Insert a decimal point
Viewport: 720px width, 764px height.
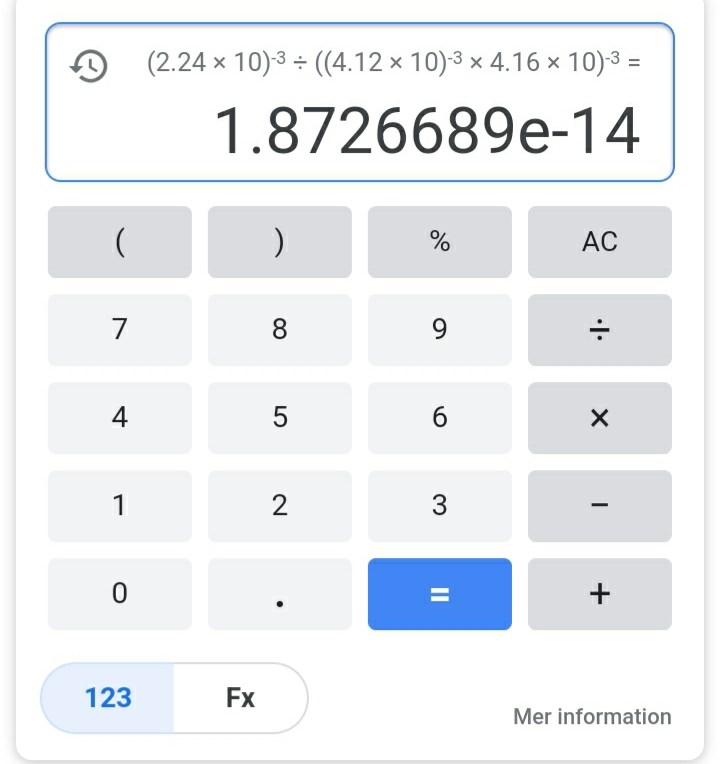click(x=280, y=594)
